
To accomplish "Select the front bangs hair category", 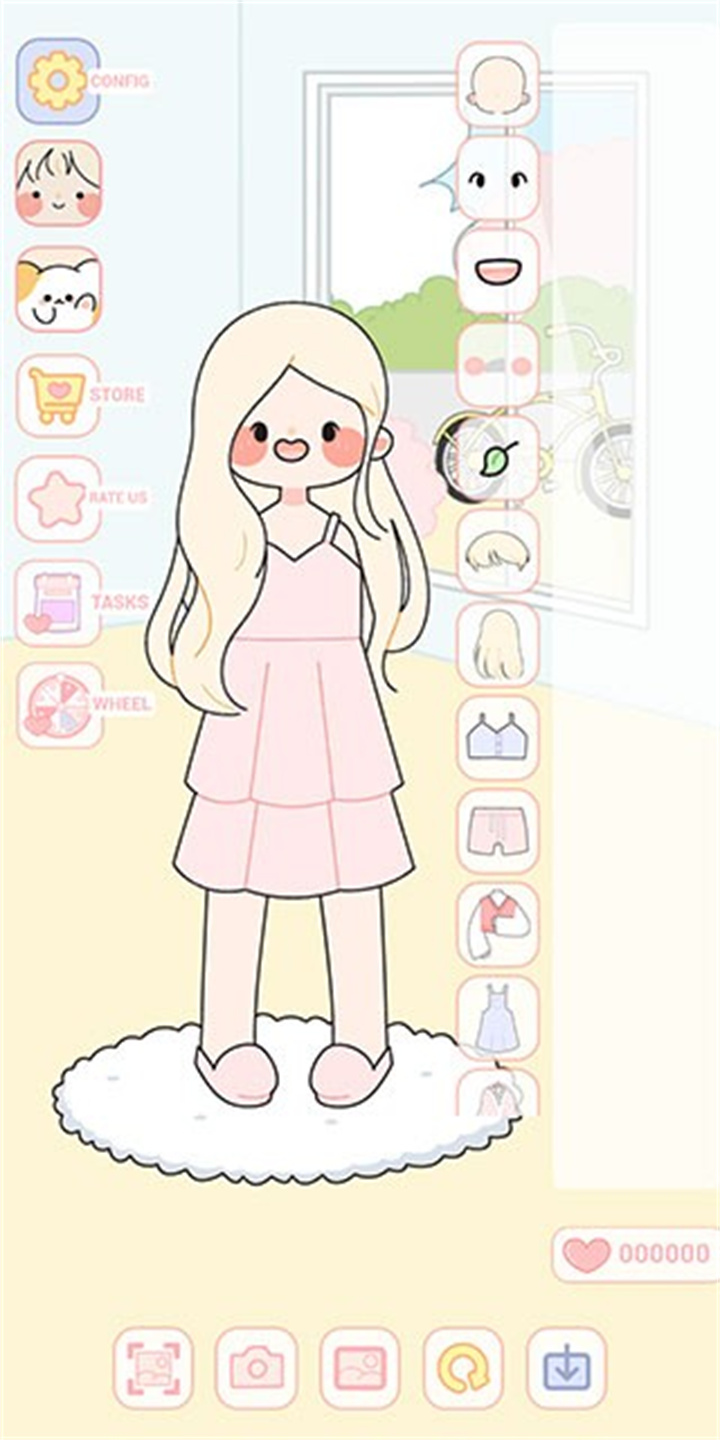I will coord(497,552).
